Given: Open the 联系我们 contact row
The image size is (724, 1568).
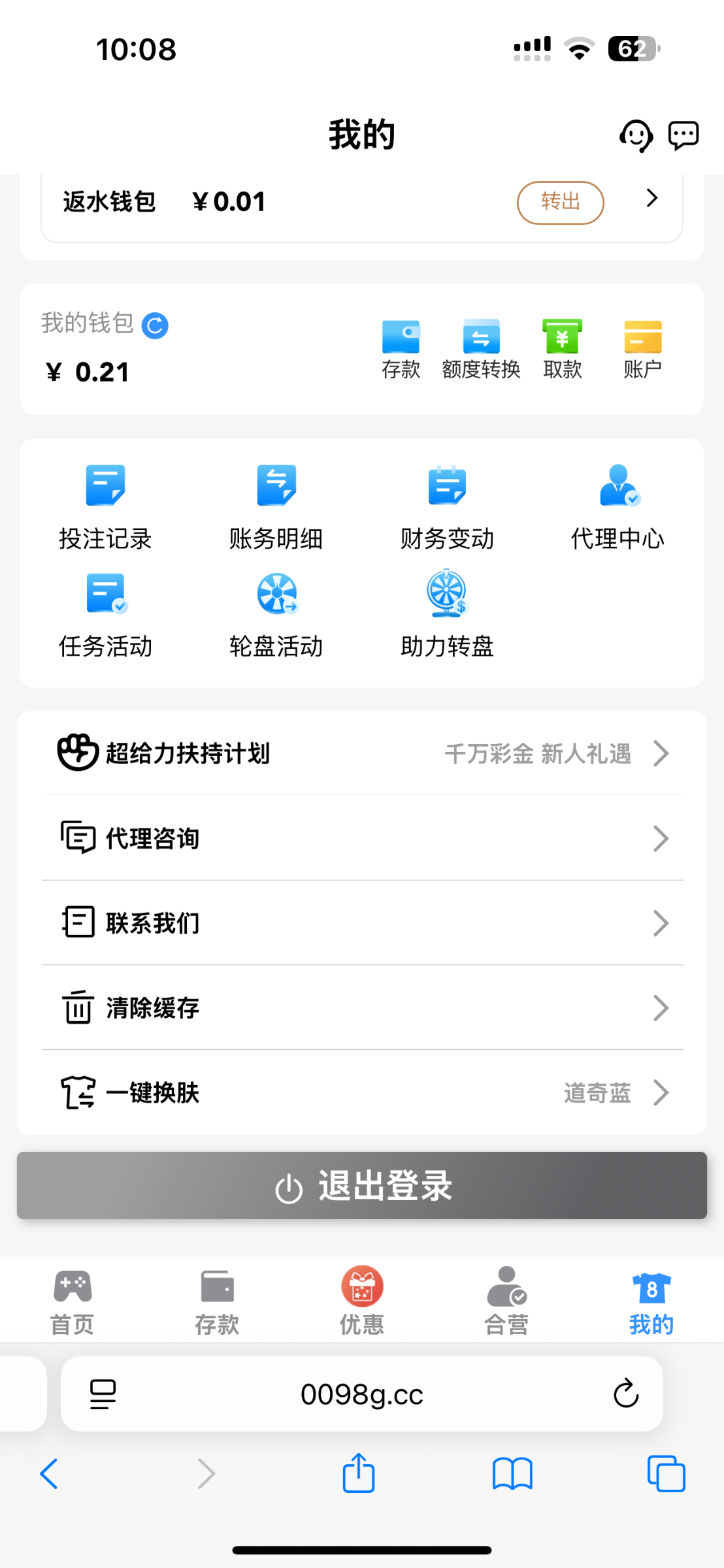Looking at the screenshot, I should 362,923.
